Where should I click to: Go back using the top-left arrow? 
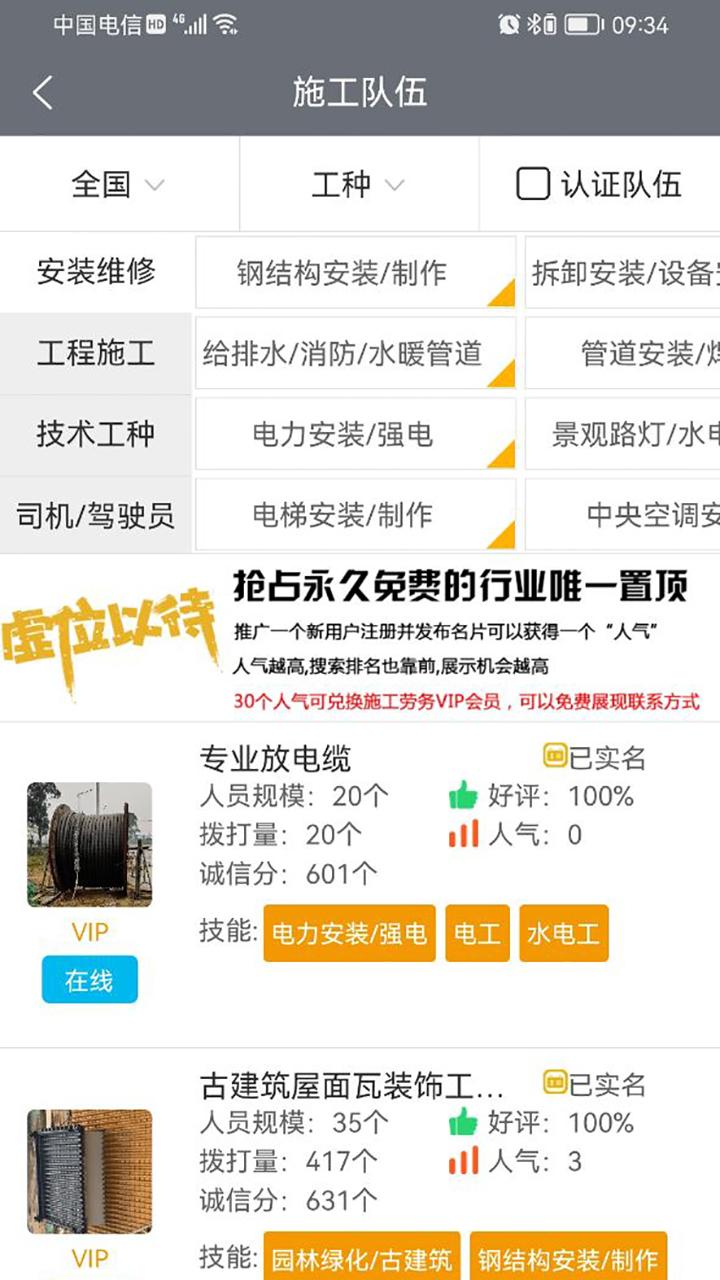42,93
